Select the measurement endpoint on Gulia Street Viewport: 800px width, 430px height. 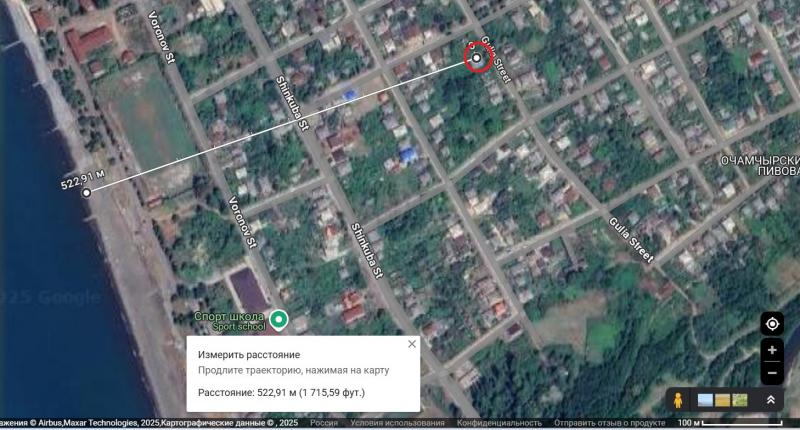click(x=477, y=59)
